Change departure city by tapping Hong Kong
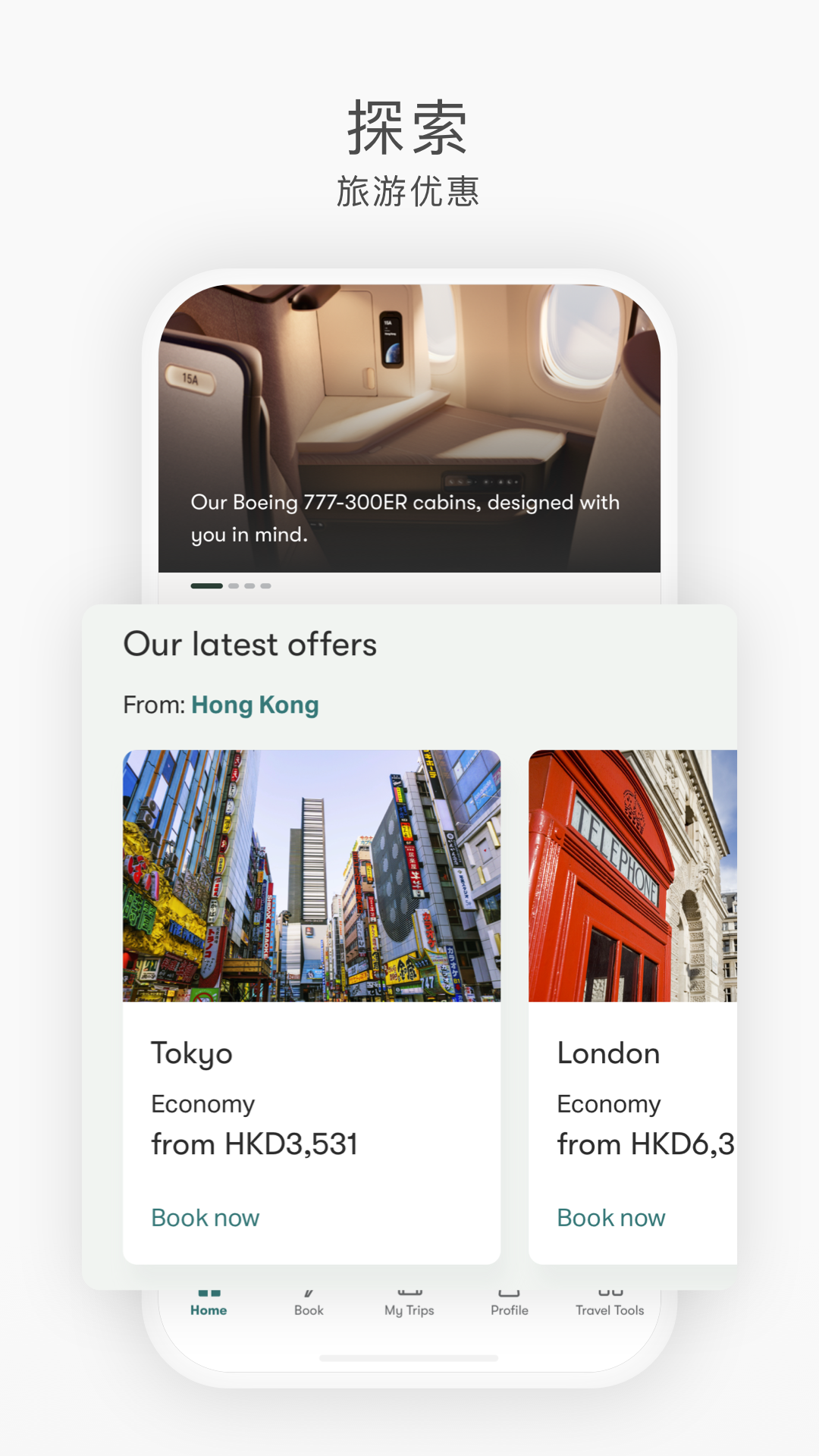 pos(255,704)
